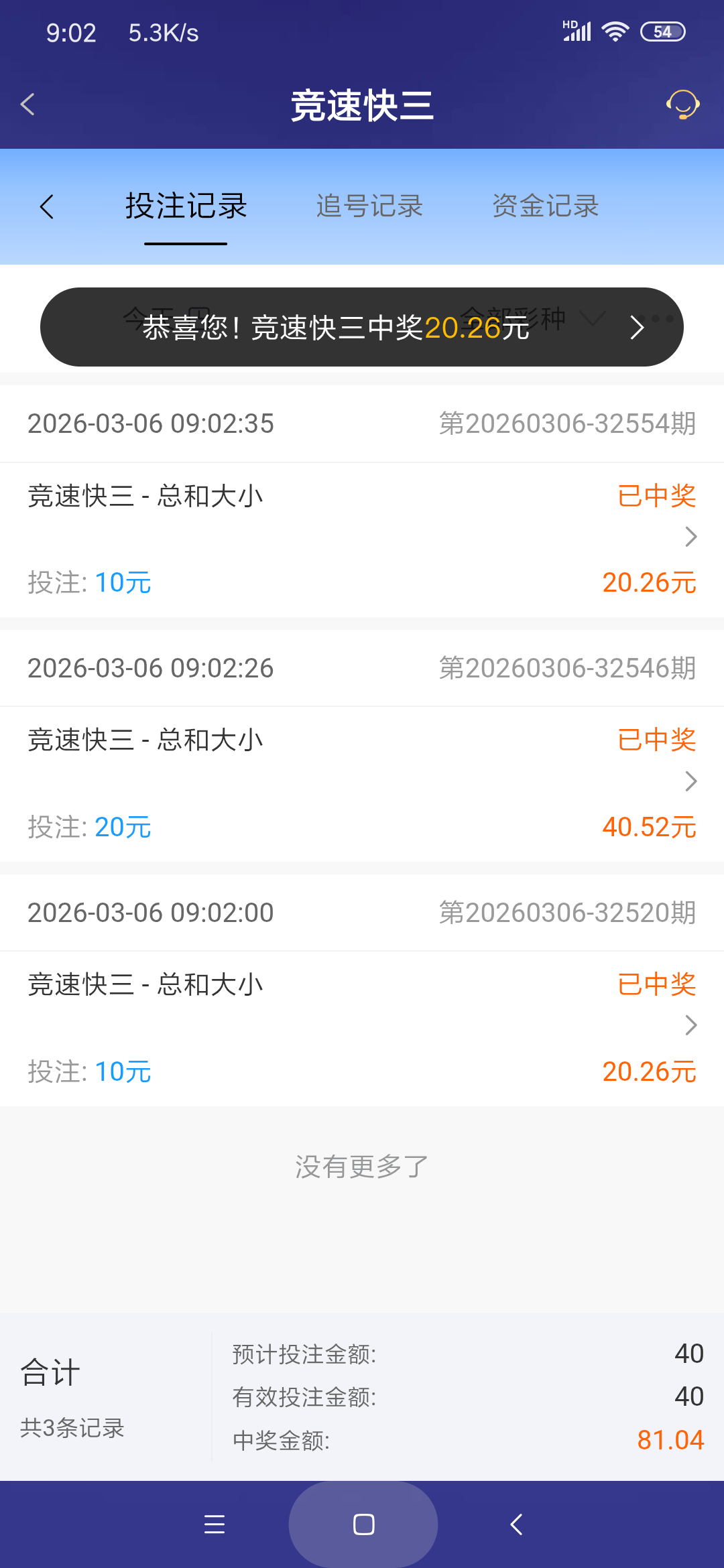
Task: Switch to the 资金记录 tab
Action: point(545,206)
